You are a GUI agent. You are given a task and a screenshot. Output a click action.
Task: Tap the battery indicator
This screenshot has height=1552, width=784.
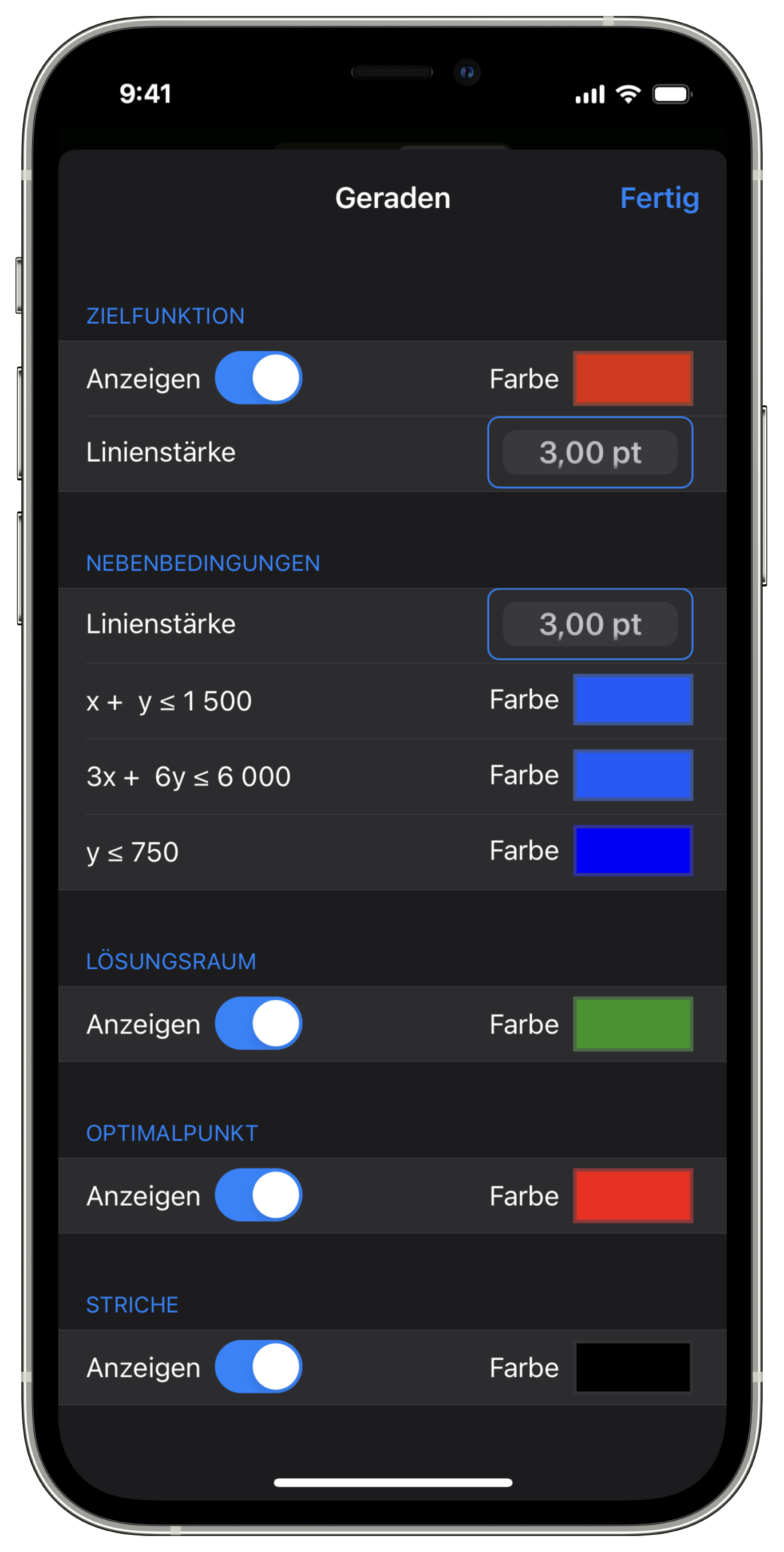click(673, 93)
